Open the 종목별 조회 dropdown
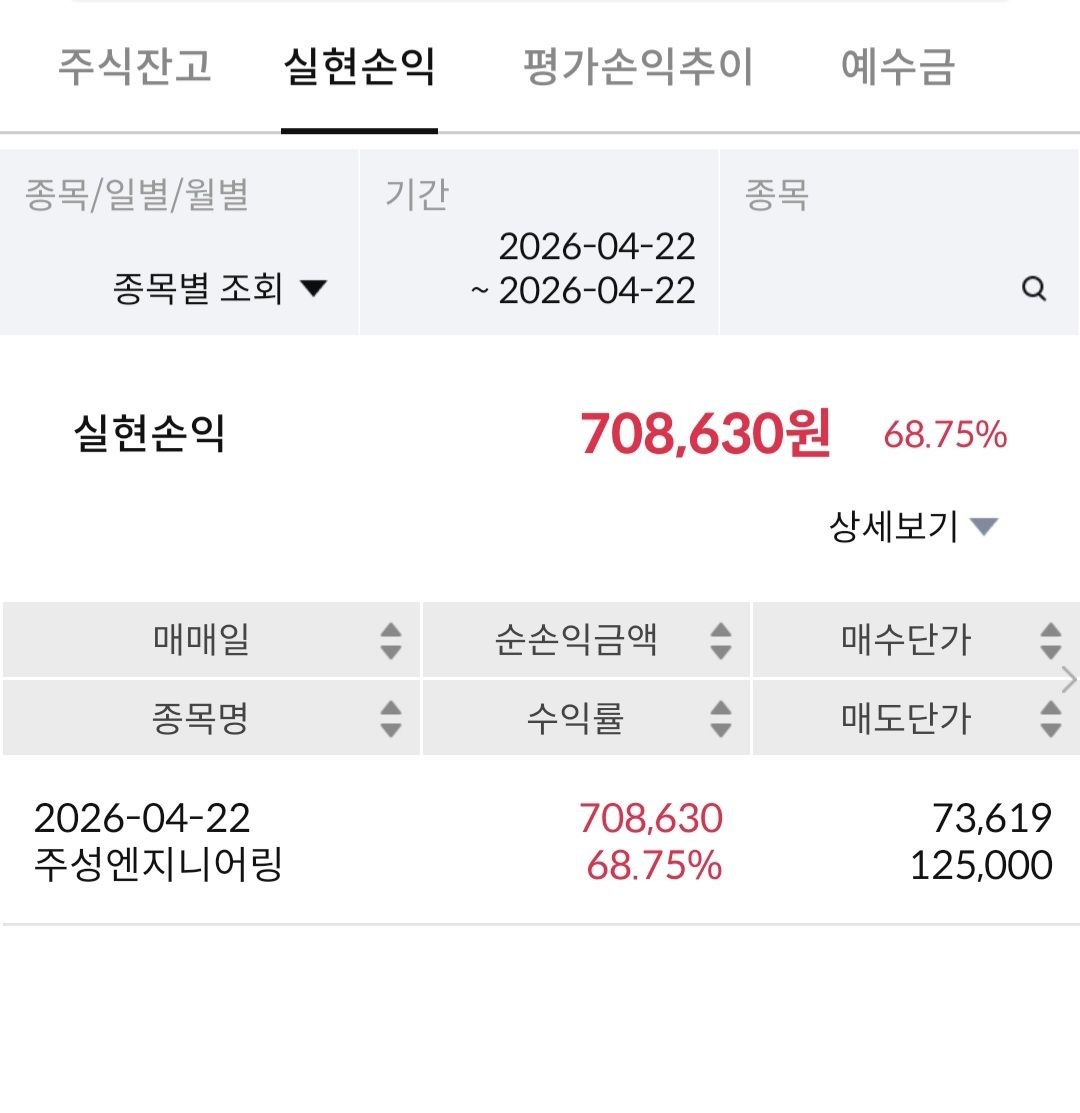 pyautogui.click(x=220, y=290)
